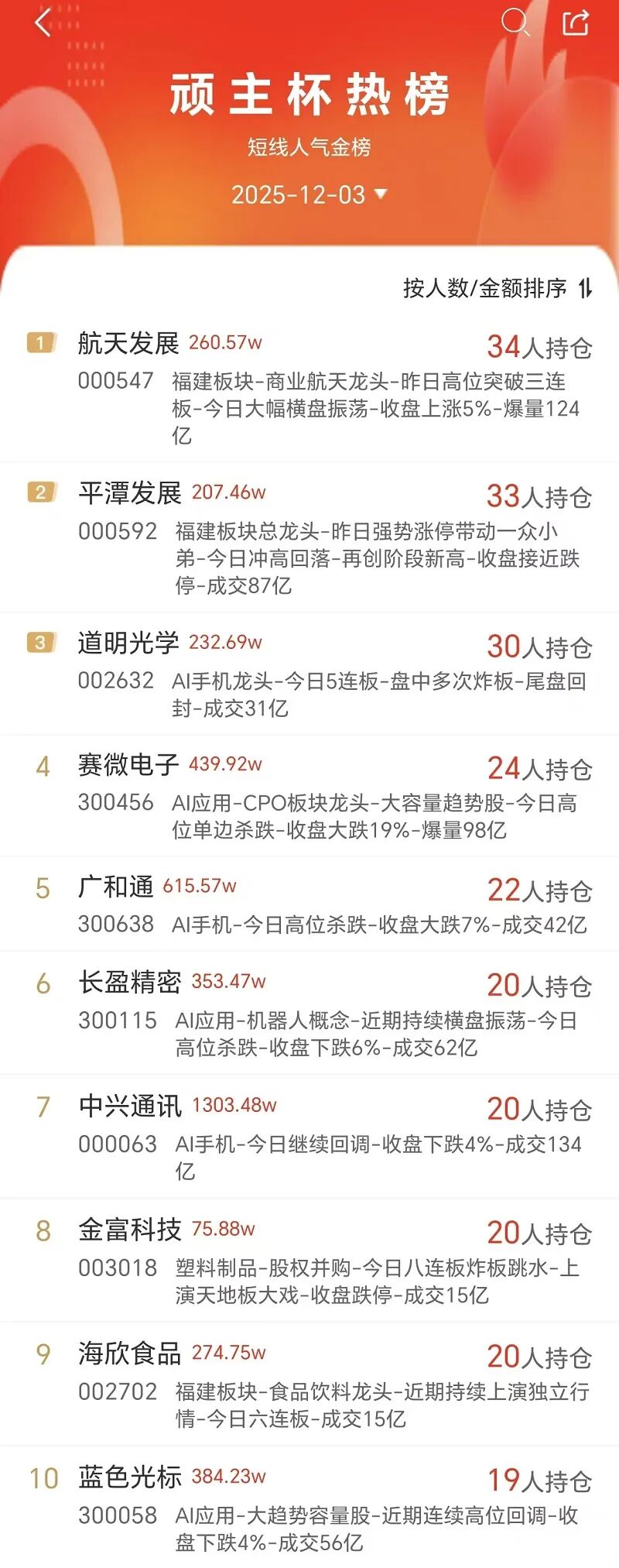Tap the 长盈精密 row
619x1568 pixels.
click(309, 1013)
